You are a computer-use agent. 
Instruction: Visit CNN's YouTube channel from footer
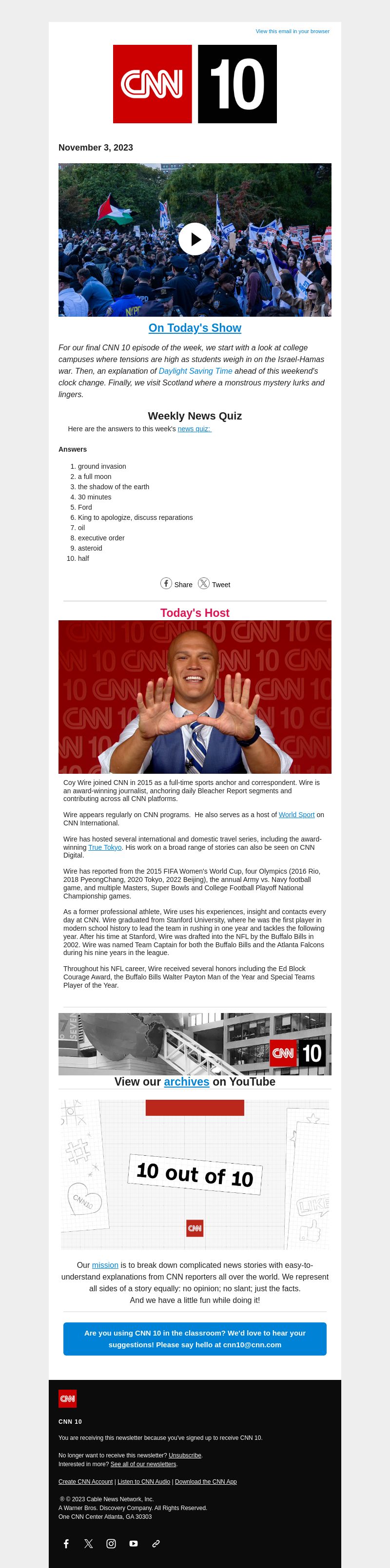[134, 1543]
